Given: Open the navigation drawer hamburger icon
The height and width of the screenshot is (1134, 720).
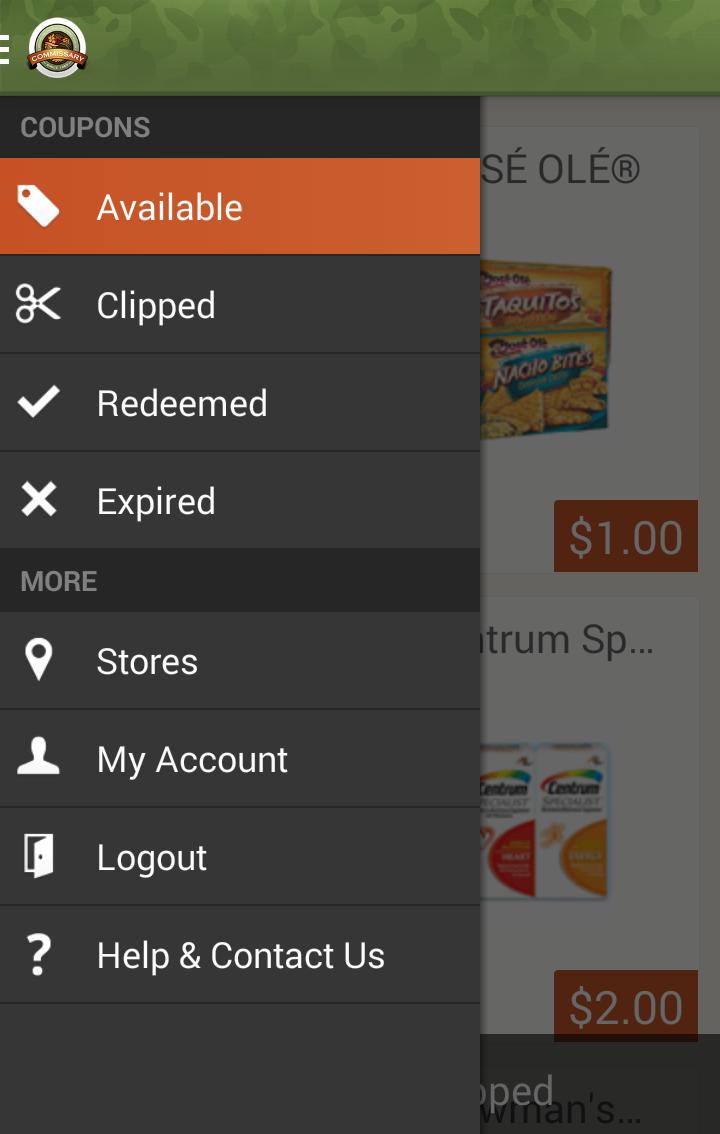Looking at the screenshot, I should click(x=8, y=46).
